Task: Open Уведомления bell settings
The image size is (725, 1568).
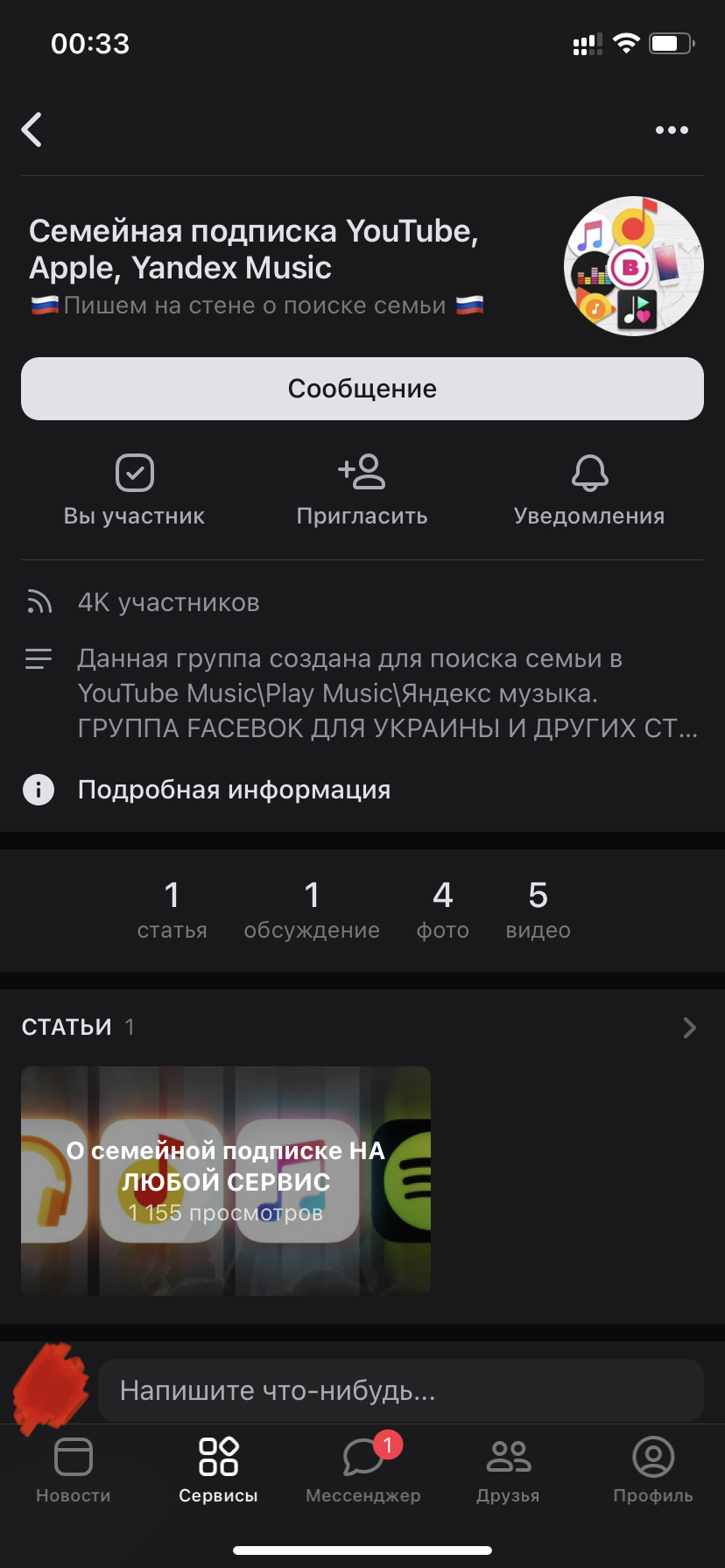Action: (x=589, y=490)
